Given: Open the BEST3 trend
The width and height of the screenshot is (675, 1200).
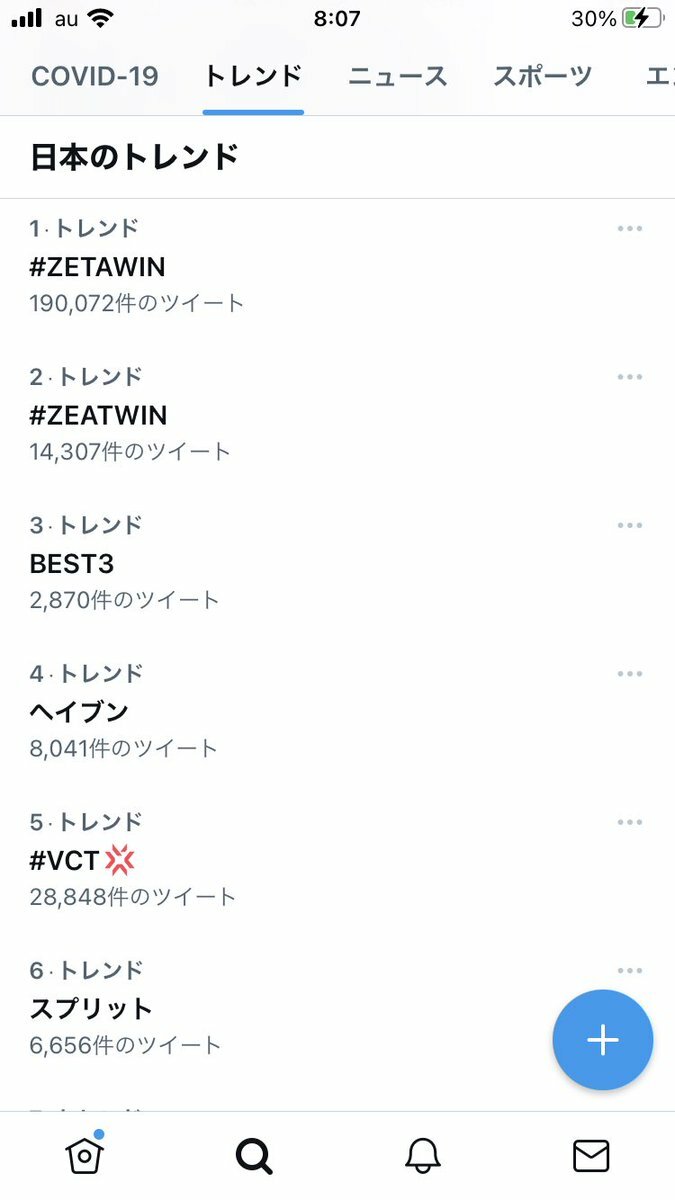Looking at the screenshot, I should tap(72, 564).
